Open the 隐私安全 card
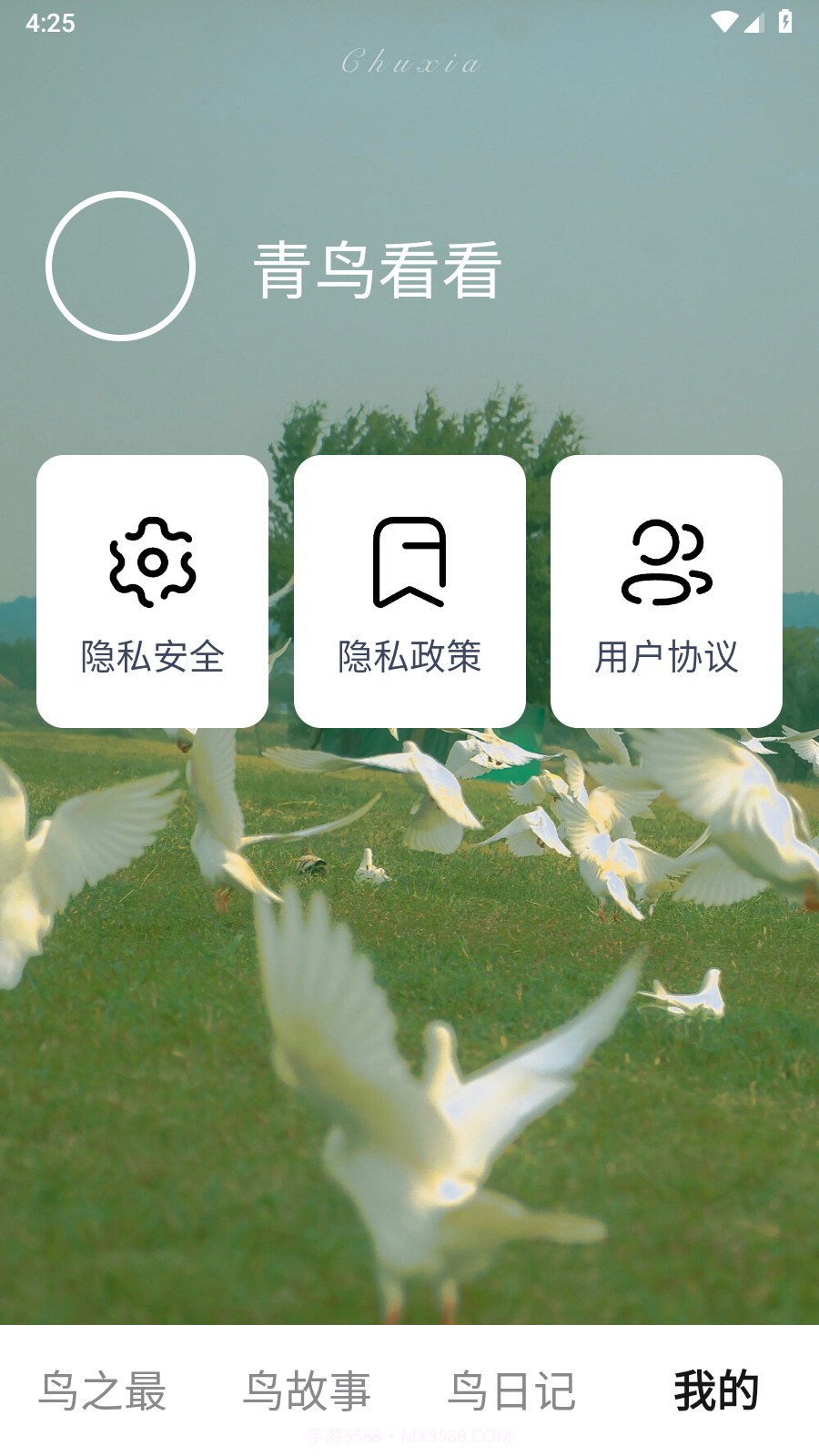This screenshot has height=1456, width=819. point(152,589)
